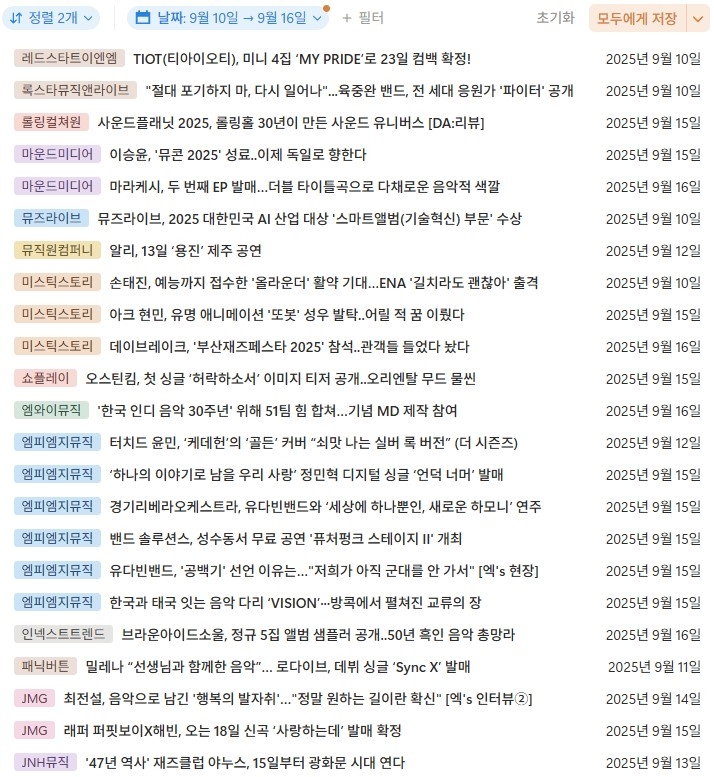This screenshot has height=777, width=714.
Task: Tap 초기화 to reset filters
Action: 555,18
